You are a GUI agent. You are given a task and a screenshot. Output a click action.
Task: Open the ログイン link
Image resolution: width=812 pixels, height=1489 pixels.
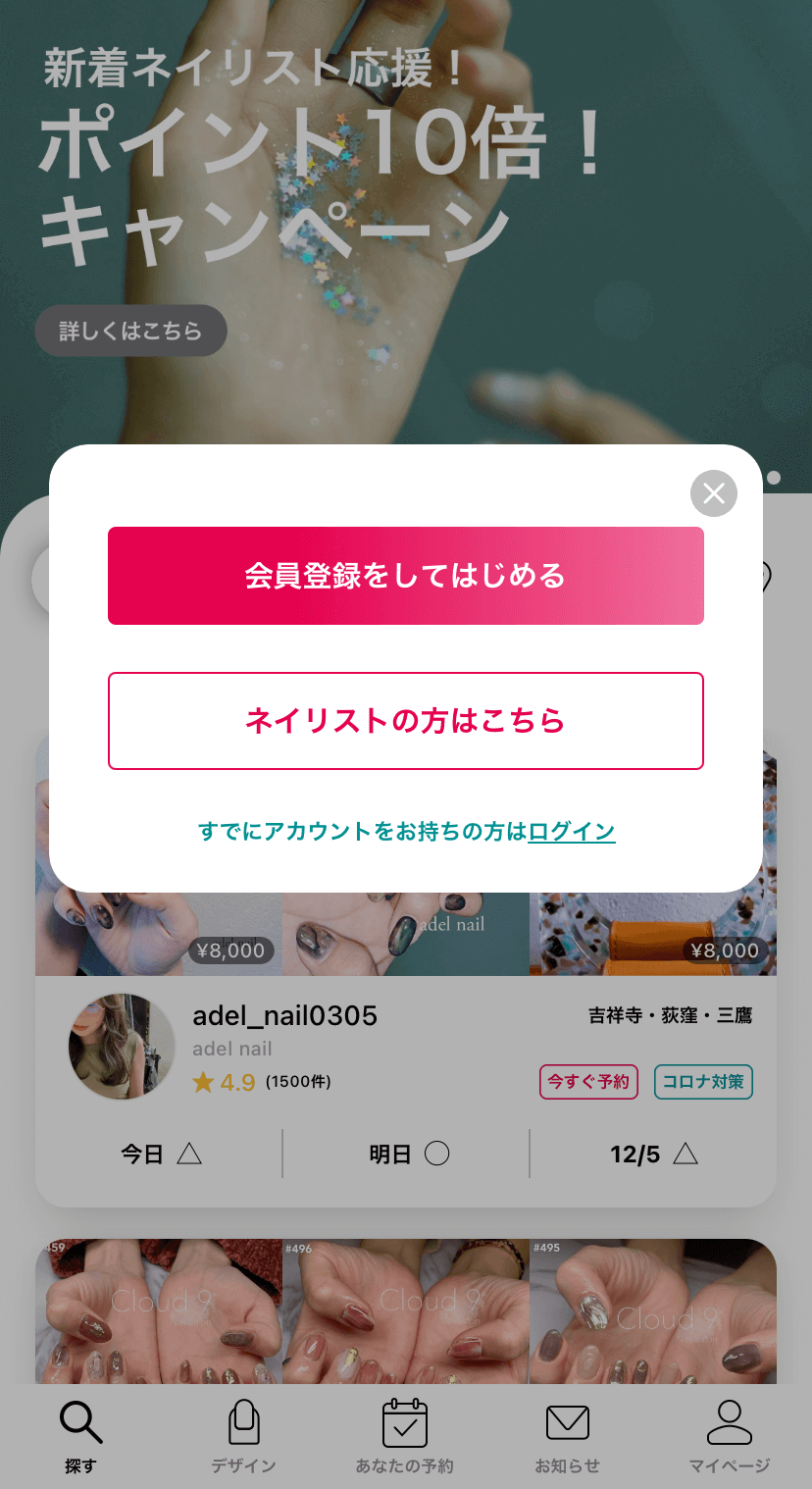pyautogui.click(x=572, y=832)
